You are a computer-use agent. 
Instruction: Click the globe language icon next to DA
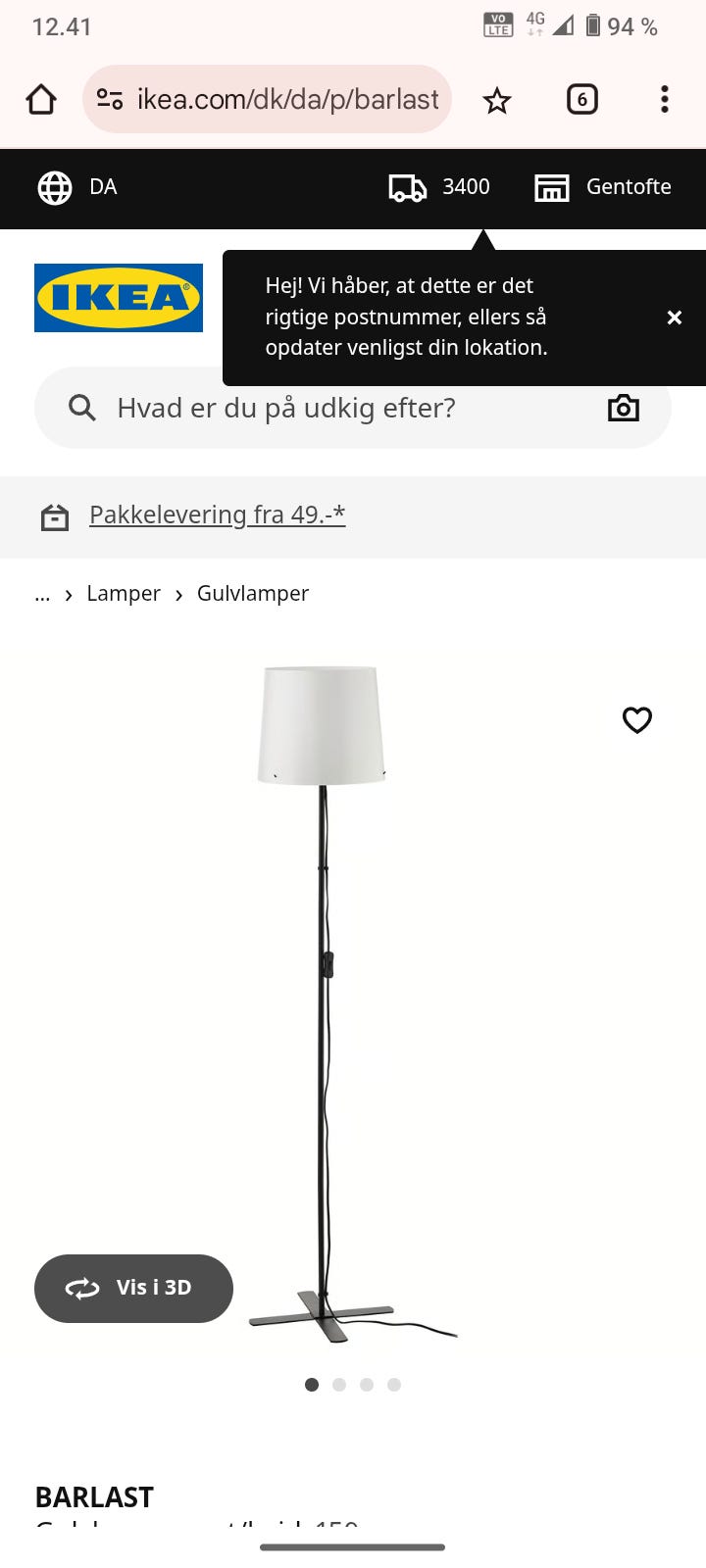(56, 186)
